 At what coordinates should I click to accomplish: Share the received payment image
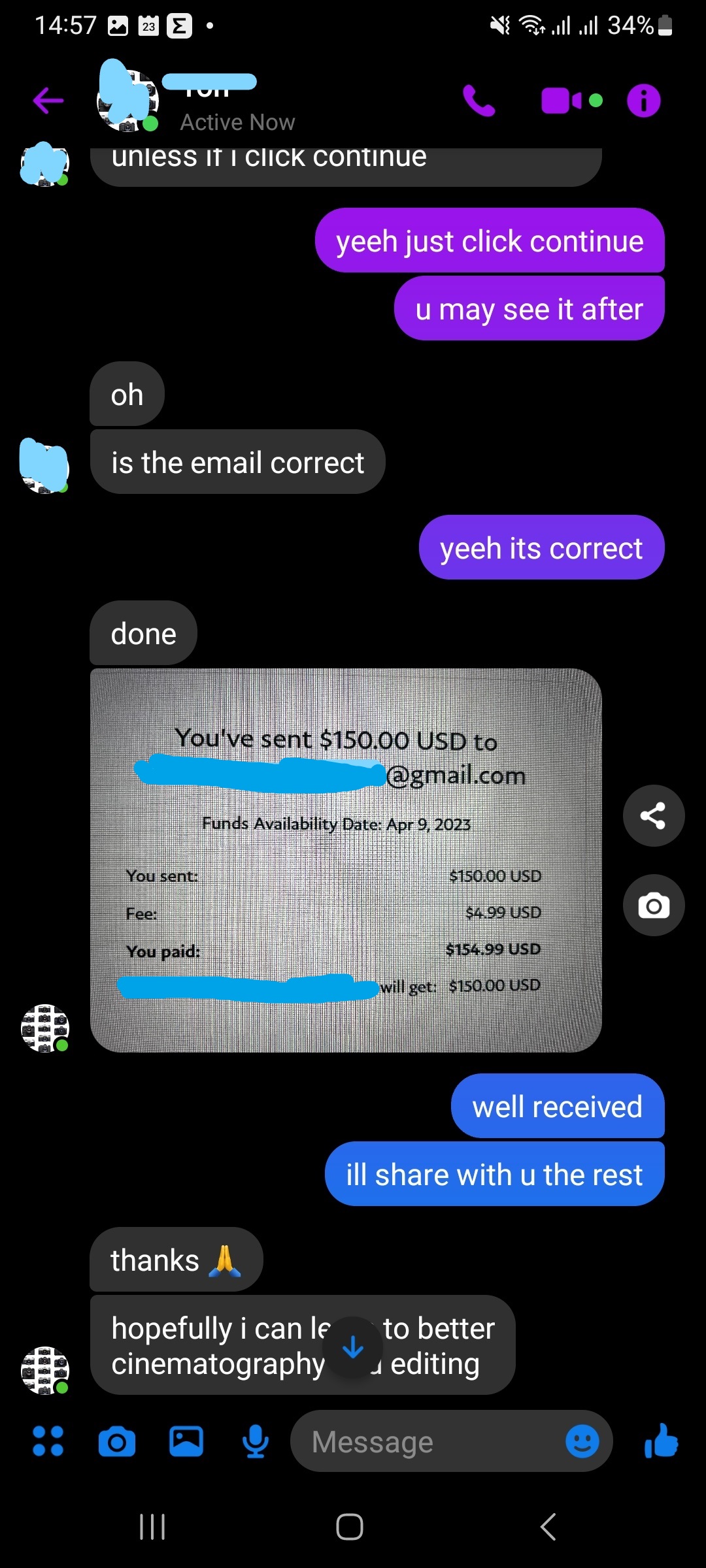click(653, 815)
